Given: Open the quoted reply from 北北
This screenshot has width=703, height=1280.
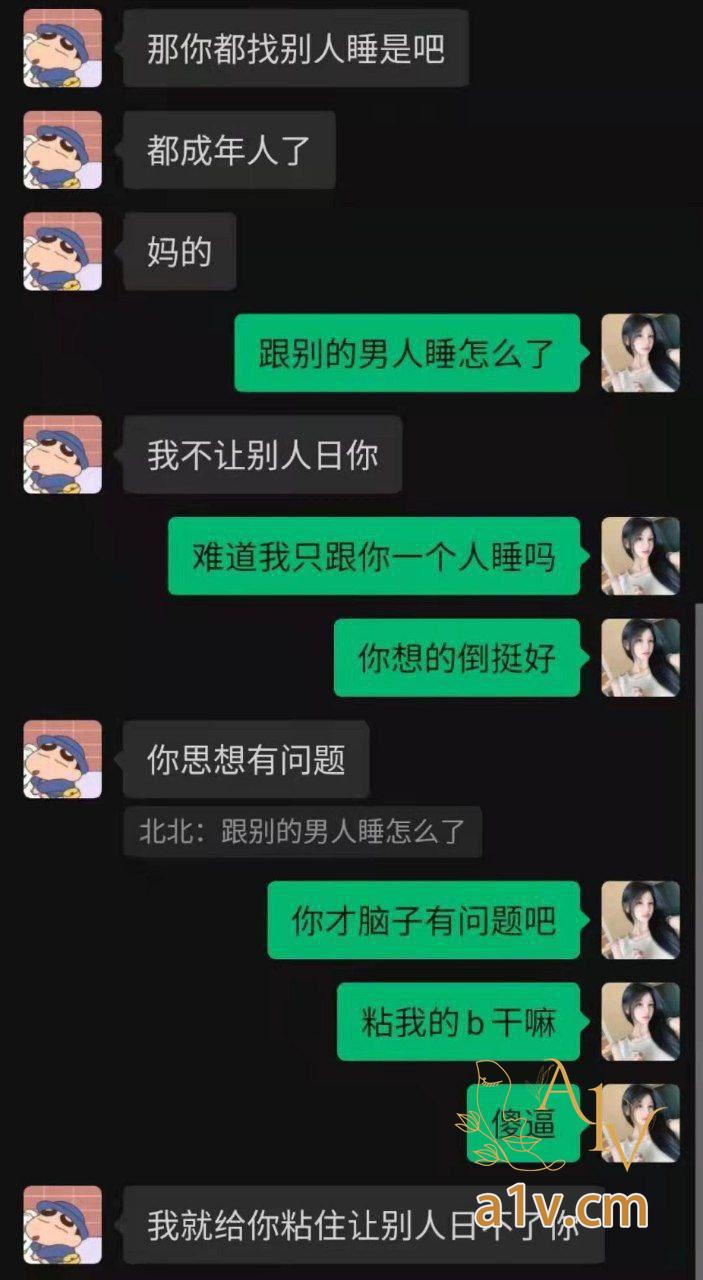Looking at the screenshot, I should point(301,832).
